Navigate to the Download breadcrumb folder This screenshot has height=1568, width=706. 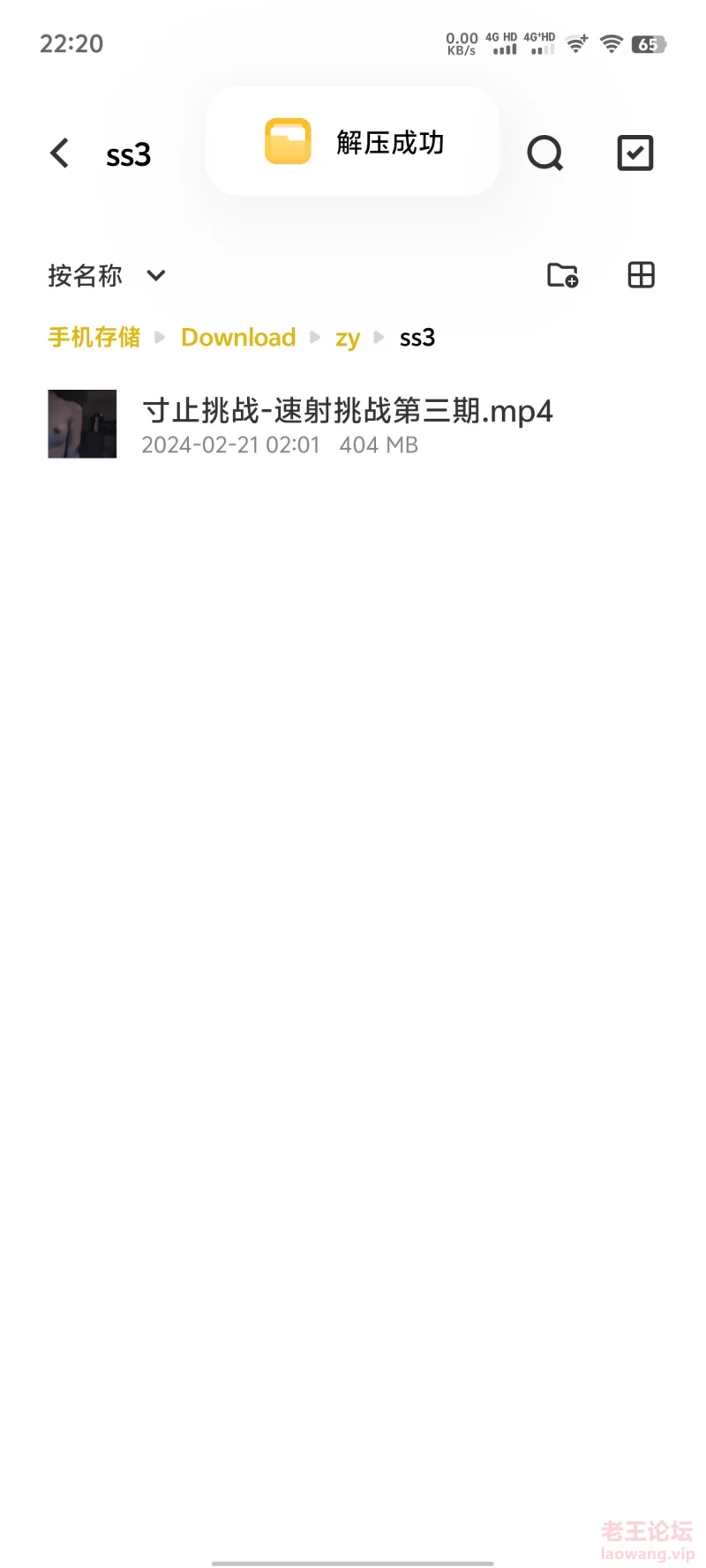click(x=238, y=337)
